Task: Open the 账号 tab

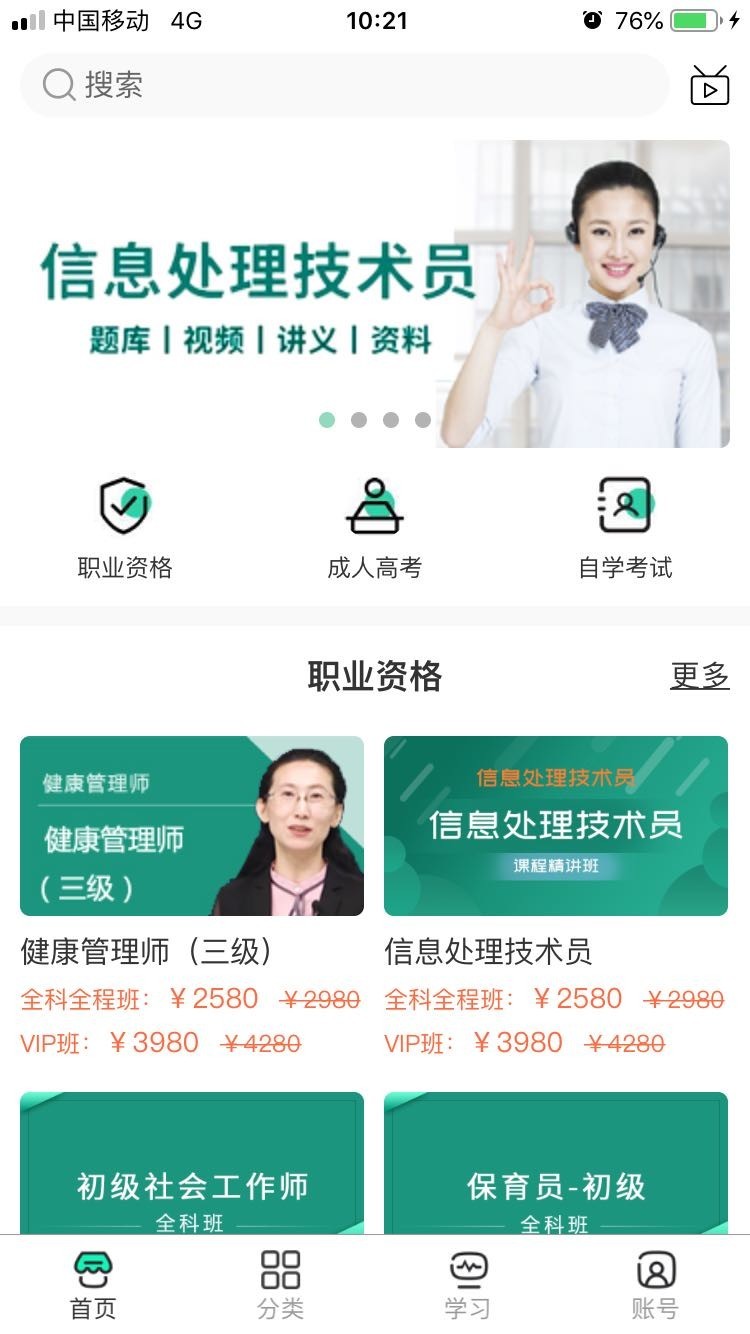Action: click(656, 1285)
